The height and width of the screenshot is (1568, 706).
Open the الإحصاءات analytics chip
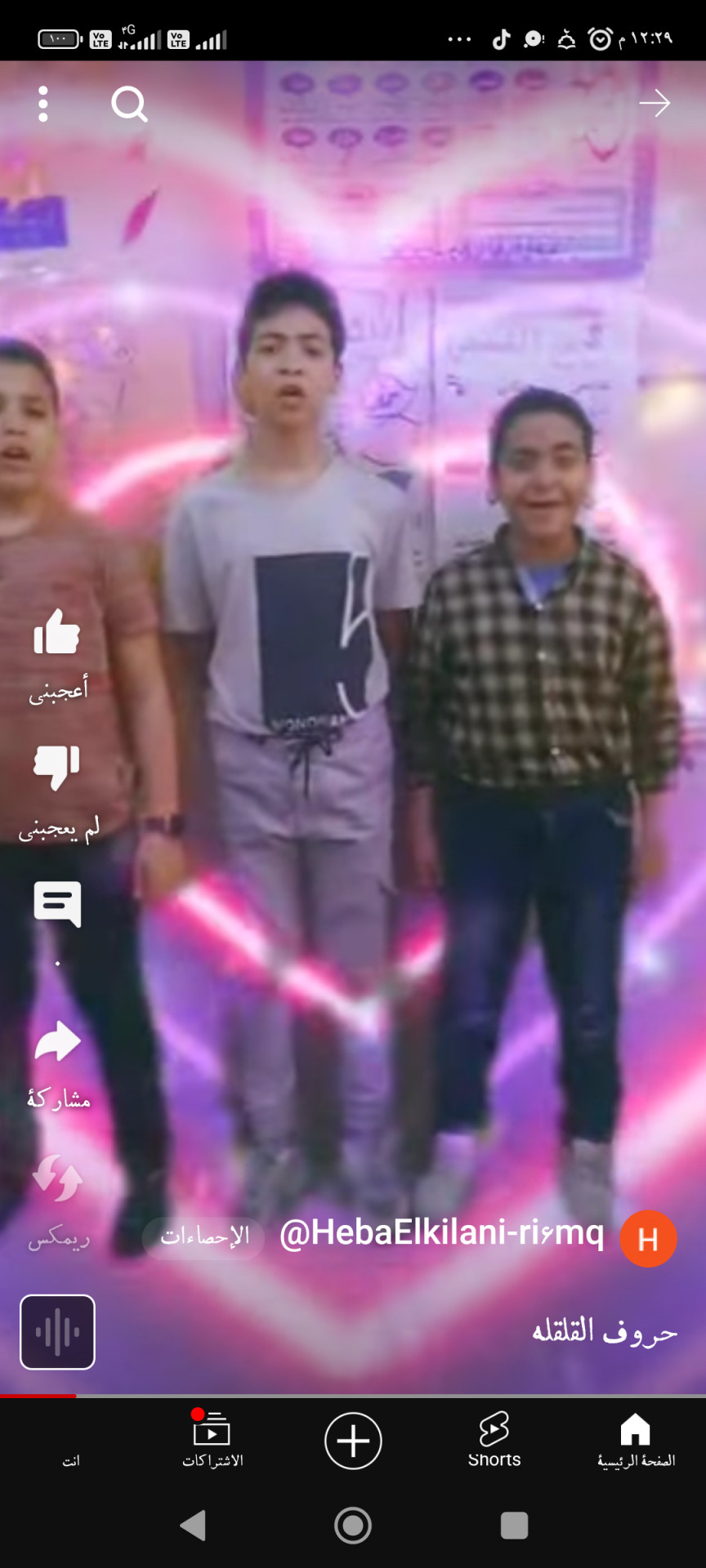(x=205, y=1236)
